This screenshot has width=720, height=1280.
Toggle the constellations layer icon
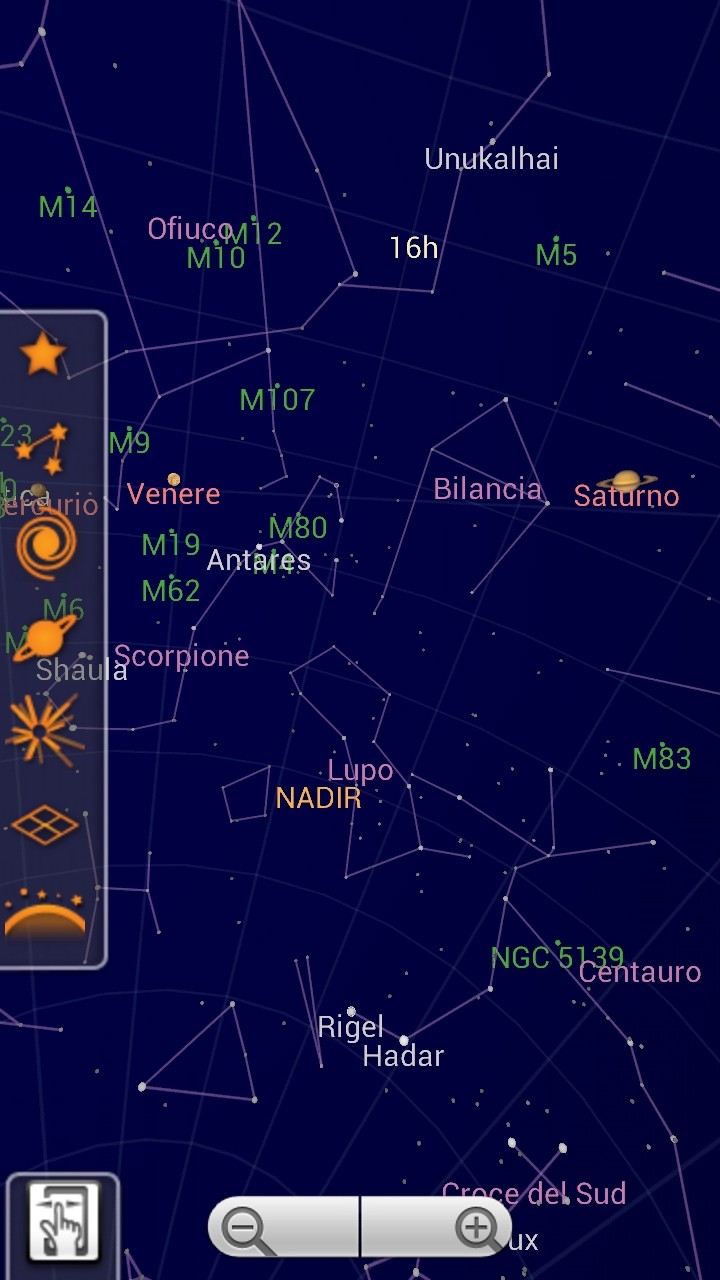tap(42, 448)
